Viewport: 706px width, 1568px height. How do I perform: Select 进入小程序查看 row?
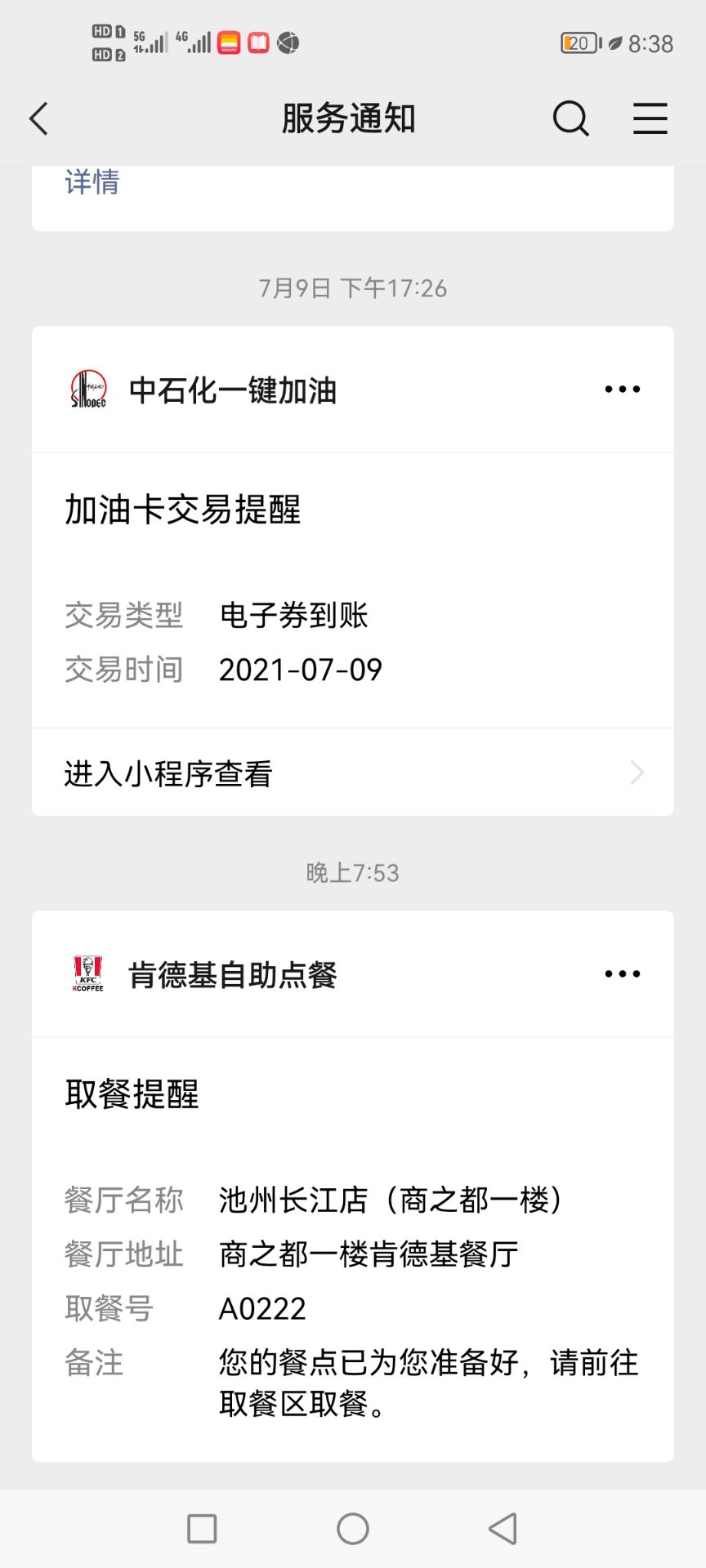(x=353, y=773)
